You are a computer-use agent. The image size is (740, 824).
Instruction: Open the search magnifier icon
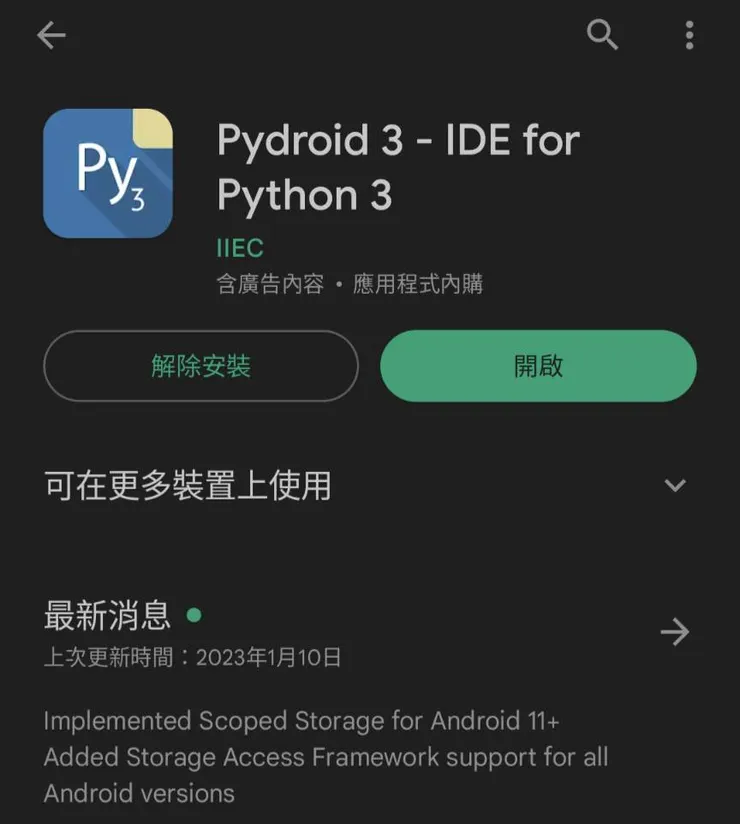(x=602, y=36)
